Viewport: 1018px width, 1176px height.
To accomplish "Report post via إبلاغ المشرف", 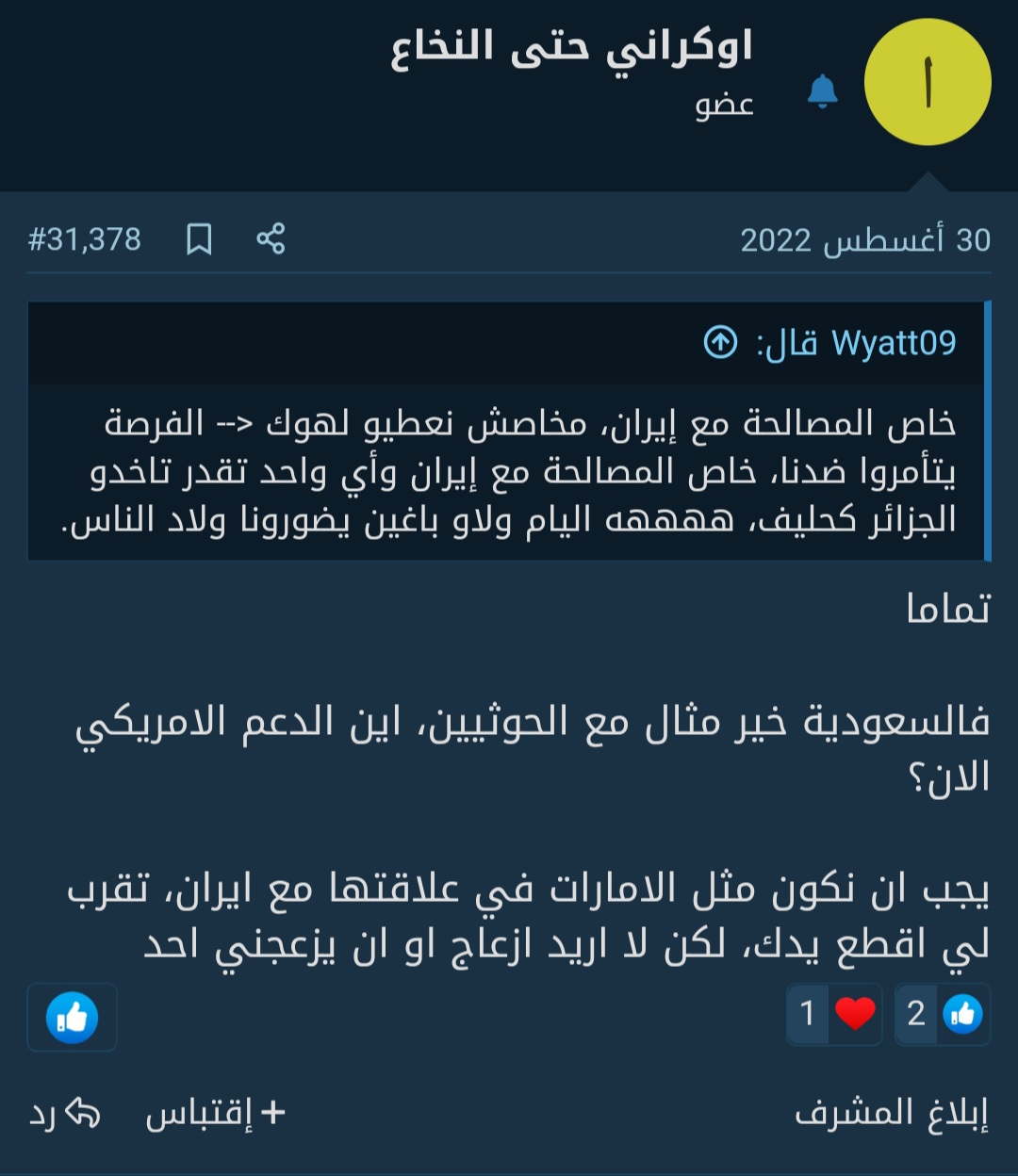I will point(891,1113).
